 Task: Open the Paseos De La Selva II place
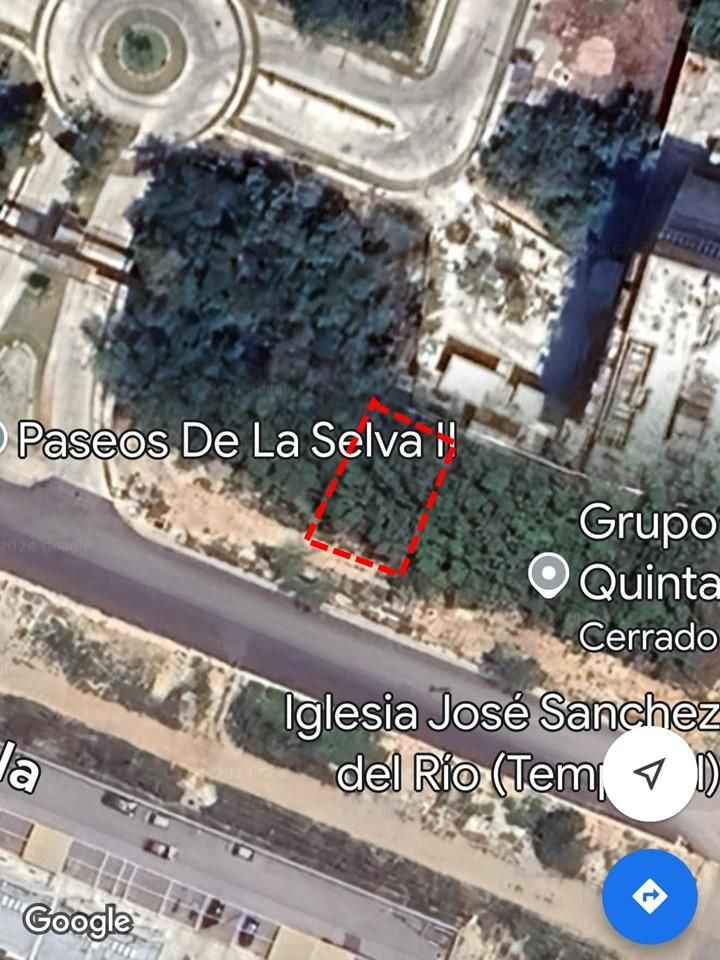[237, 440]
